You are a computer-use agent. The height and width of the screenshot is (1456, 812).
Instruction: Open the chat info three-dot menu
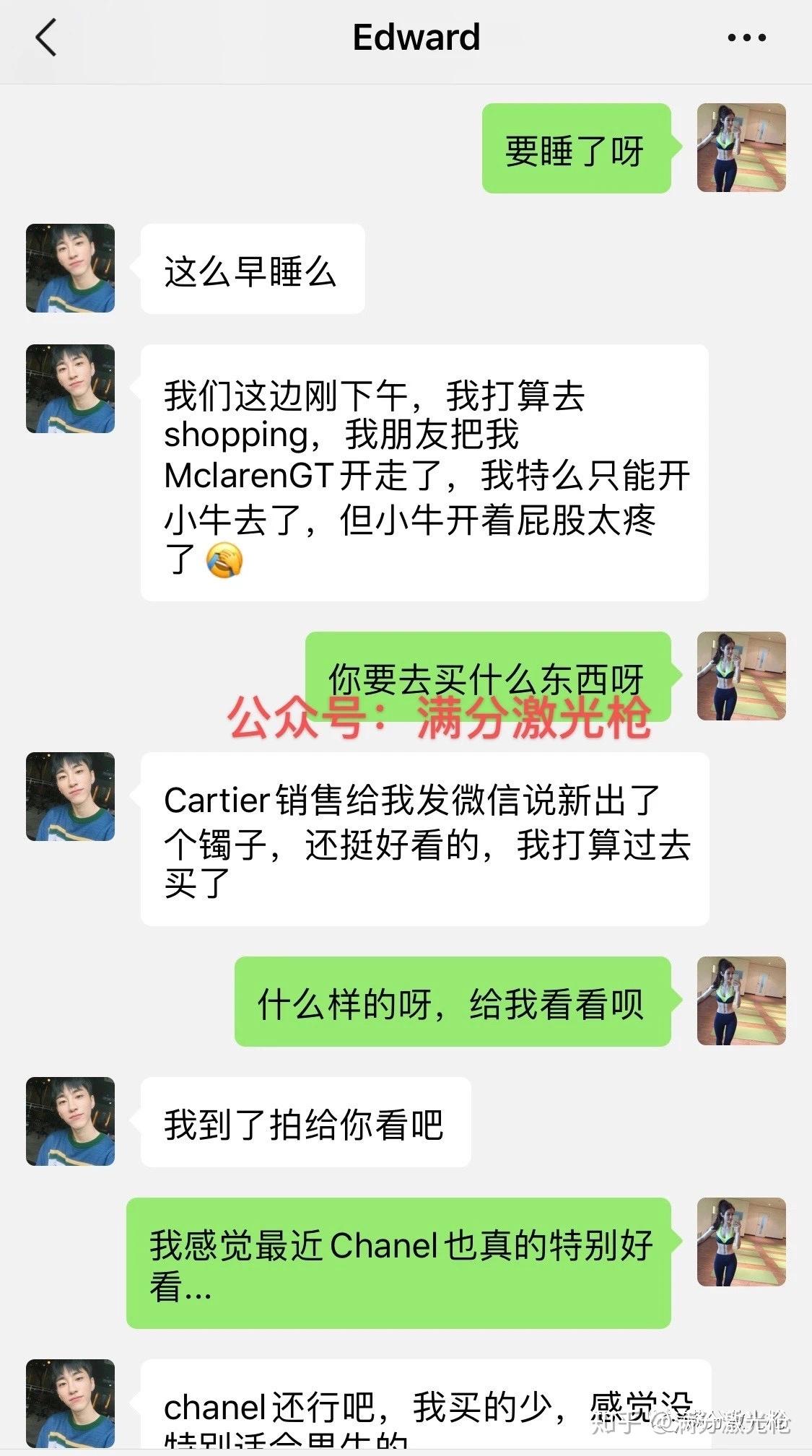746,38
